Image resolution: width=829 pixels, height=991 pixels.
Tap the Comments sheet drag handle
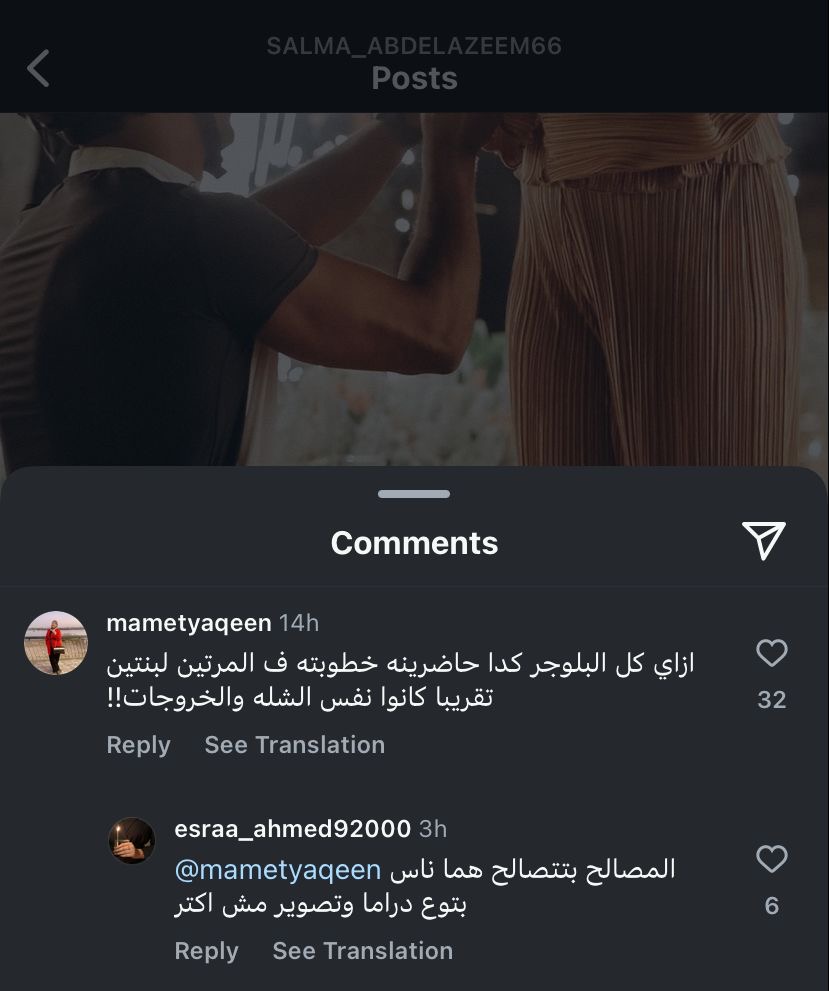click(x=414, y=494)
